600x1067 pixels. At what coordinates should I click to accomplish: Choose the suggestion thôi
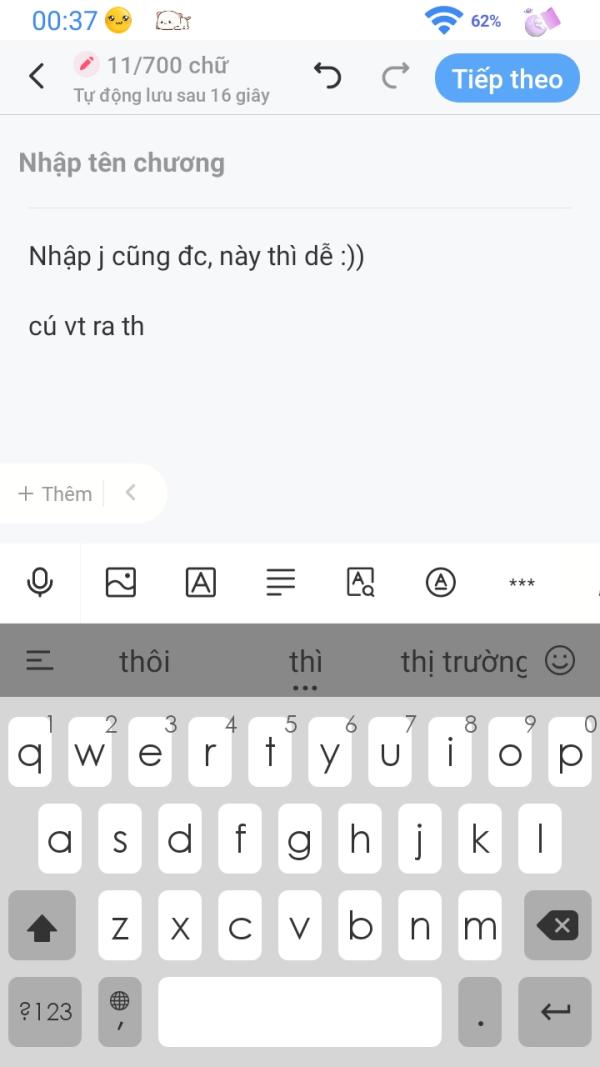click(x=145, y=661)
